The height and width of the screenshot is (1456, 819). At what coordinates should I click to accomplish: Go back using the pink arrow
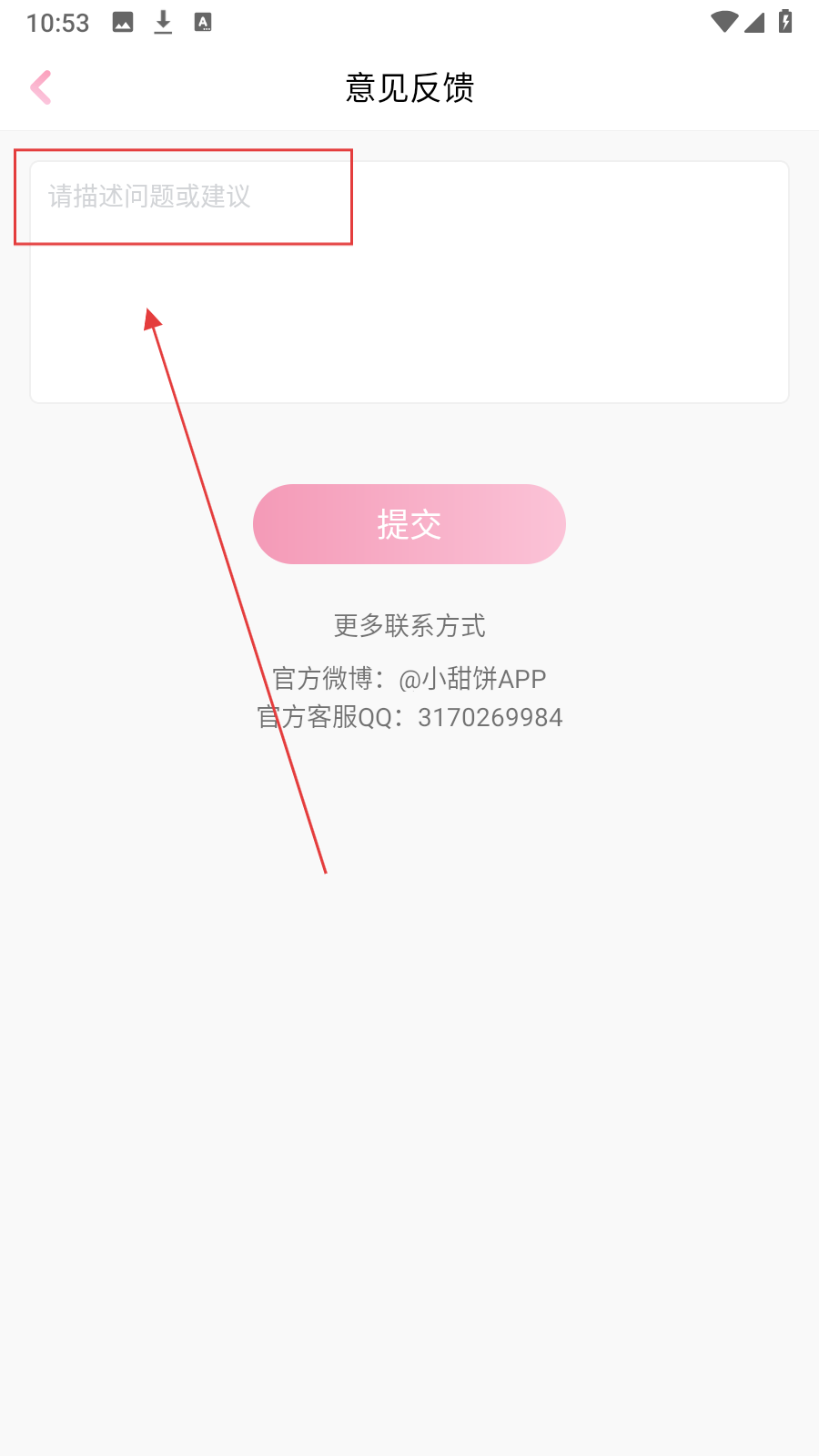point(41,87)
